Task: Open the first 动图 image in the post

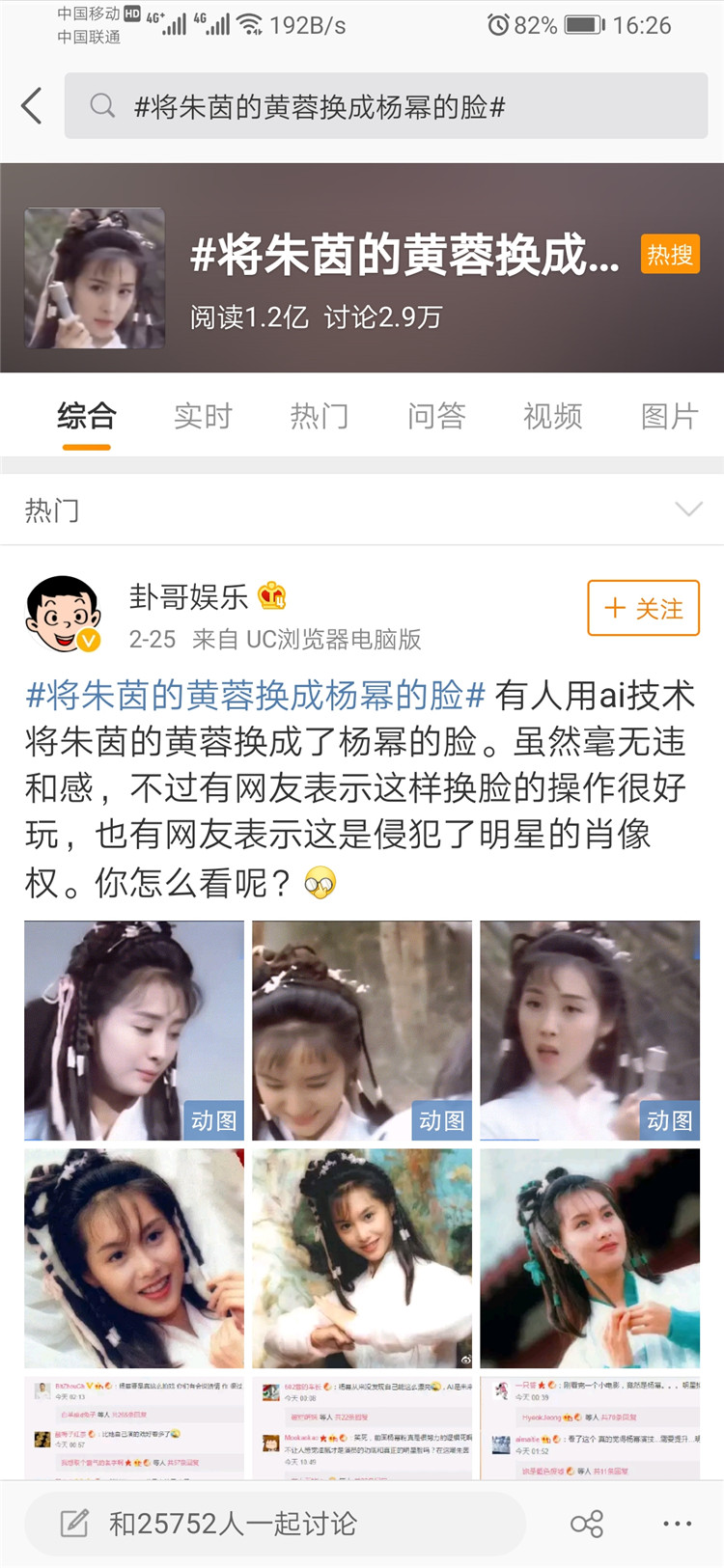Action: 134,1030
